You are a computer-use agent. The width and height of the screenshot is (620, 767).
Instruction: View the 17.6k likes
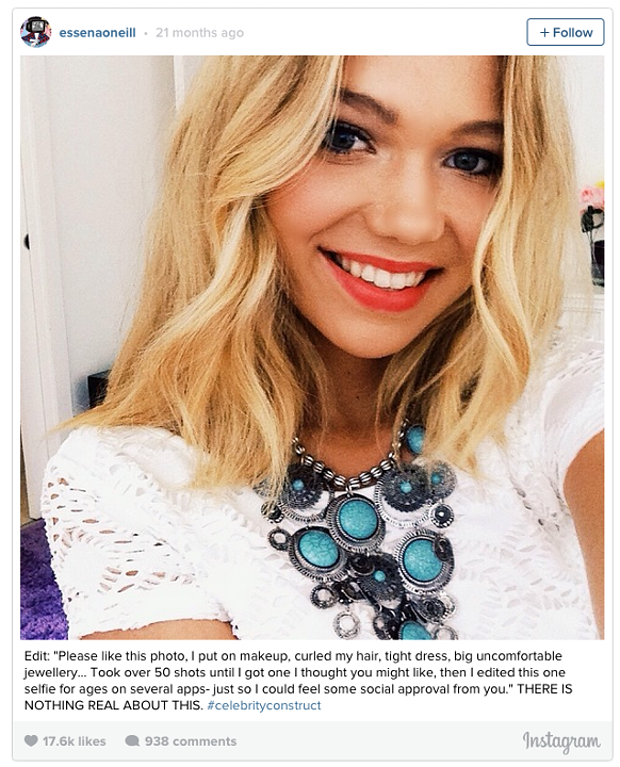click(65, 741)
